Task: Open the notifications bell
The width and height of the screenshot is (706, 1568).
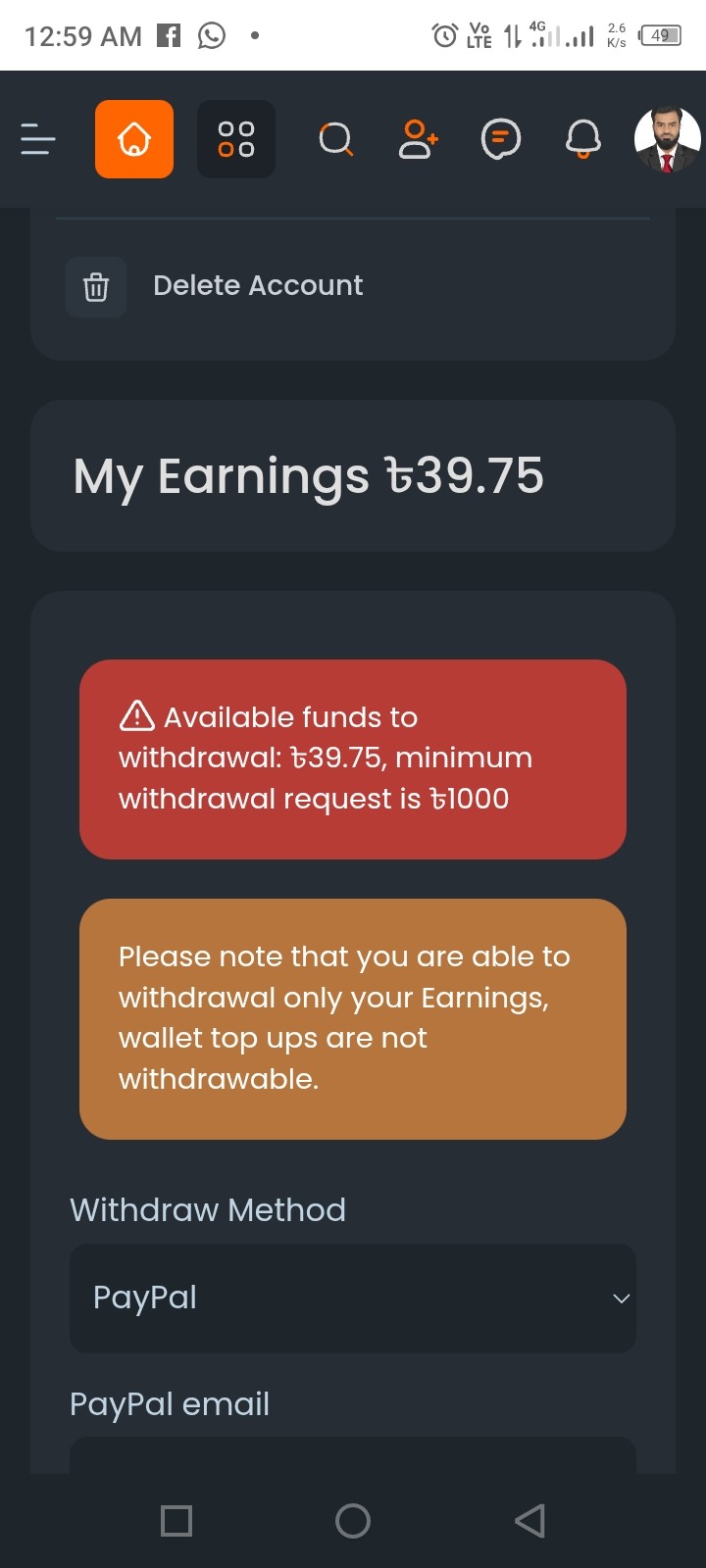Action: click(x=583, y=139)
